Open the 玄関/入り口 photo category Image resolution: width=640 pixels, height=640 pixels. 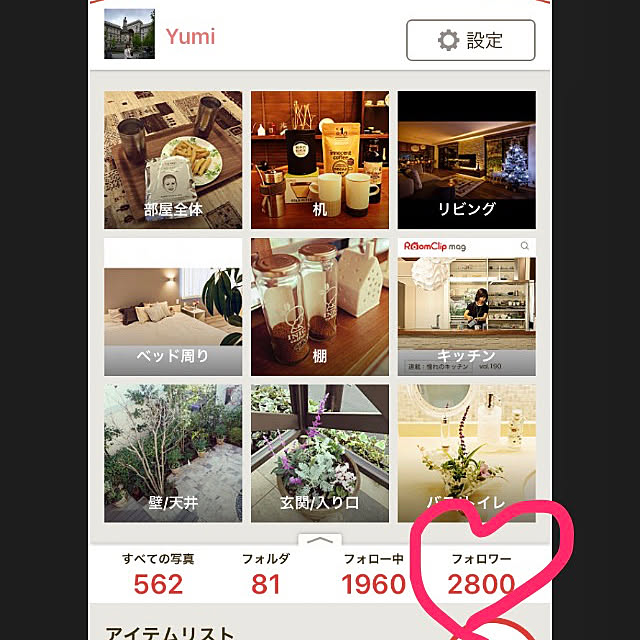click(319, 453)
